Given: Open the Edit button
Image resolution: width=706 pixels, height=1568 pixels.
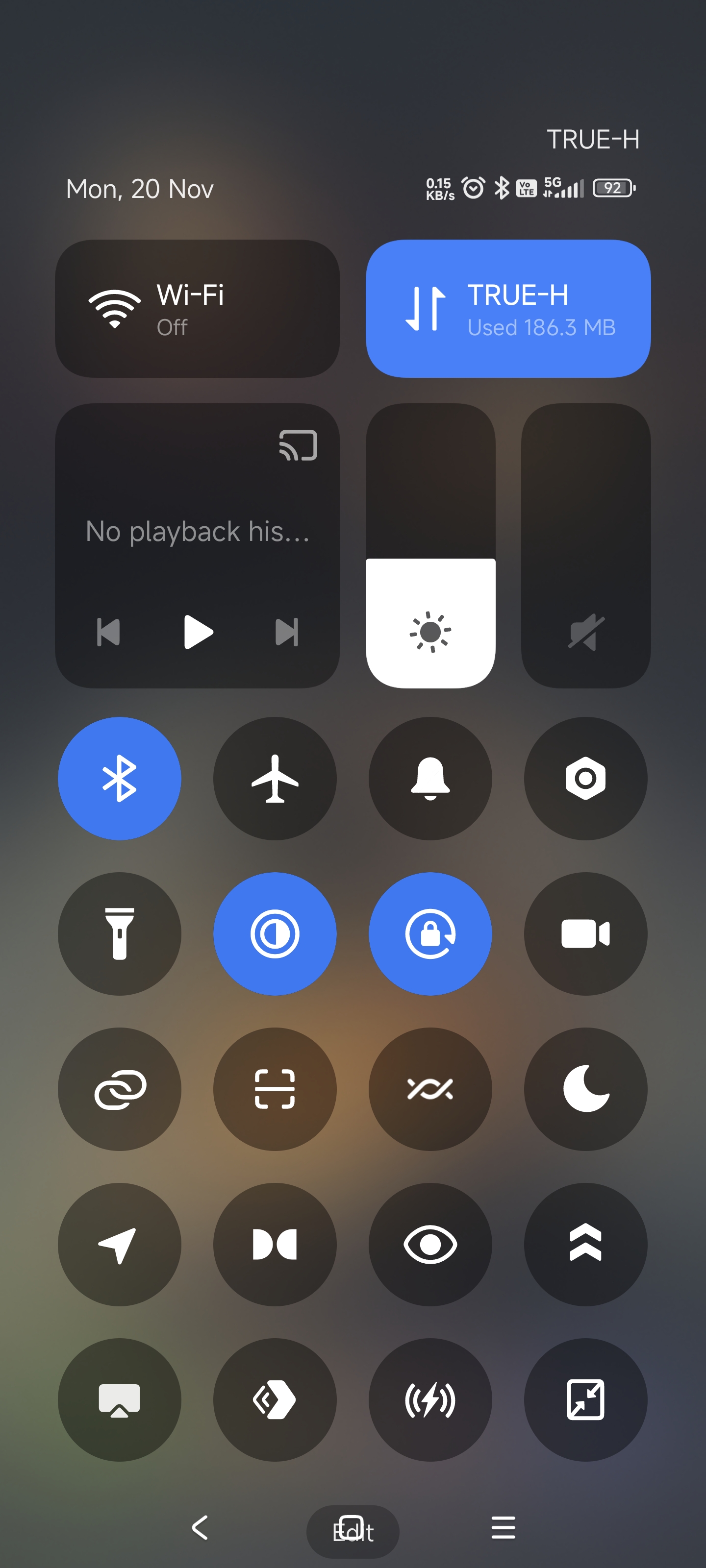Looking at the screenshot, I should [353, 1531].
